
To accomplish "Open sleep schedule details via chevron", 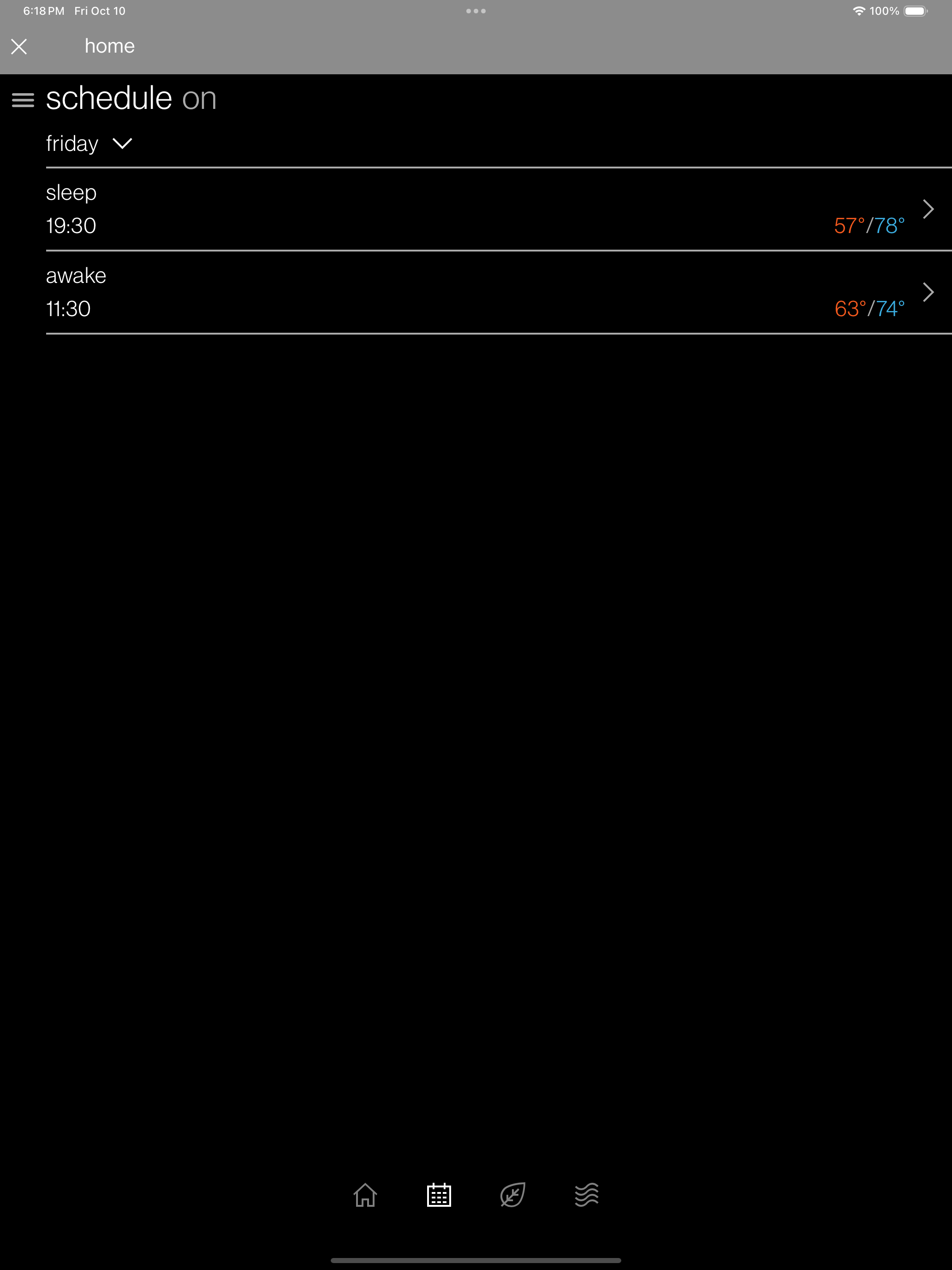I will 929,209.
